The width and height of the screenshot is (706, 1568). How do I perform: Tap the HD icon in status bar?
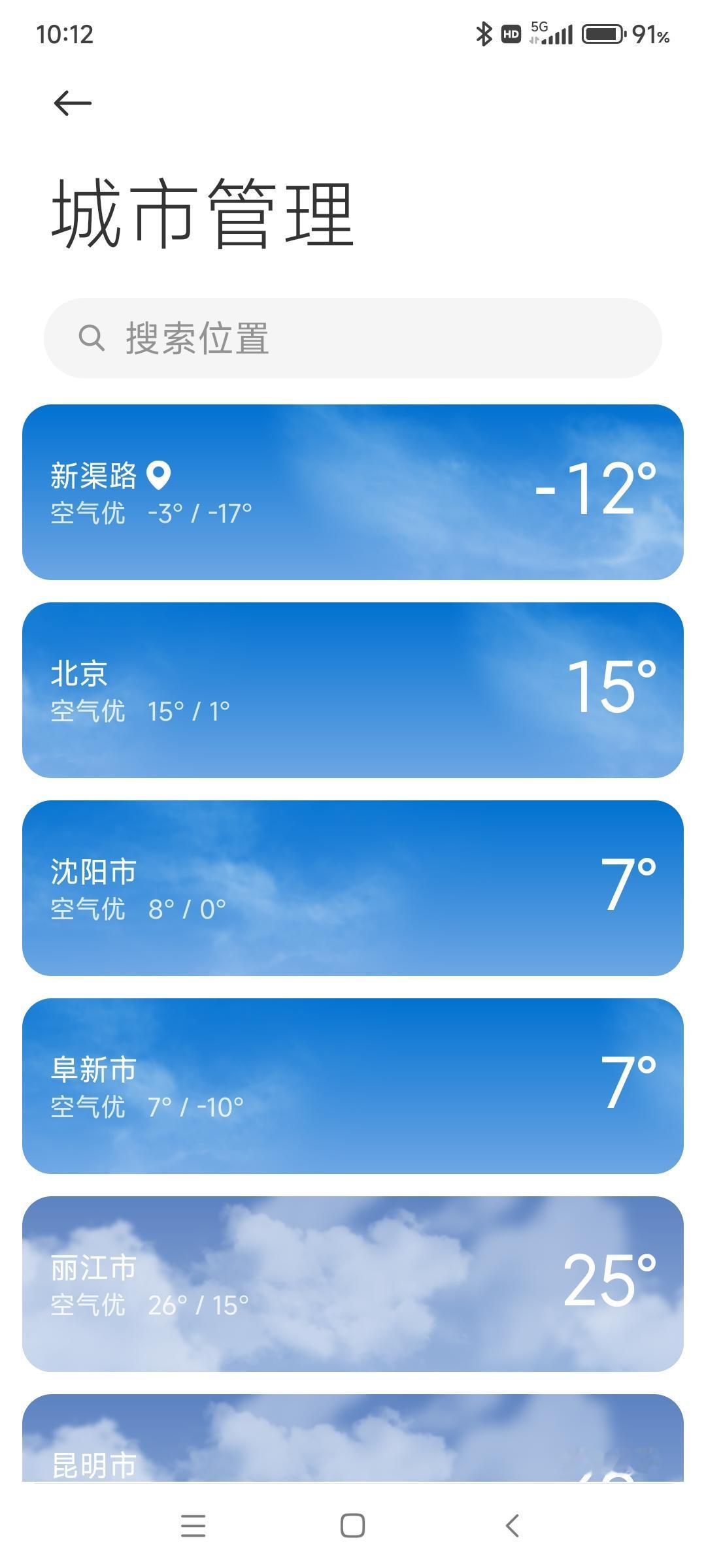509,34
